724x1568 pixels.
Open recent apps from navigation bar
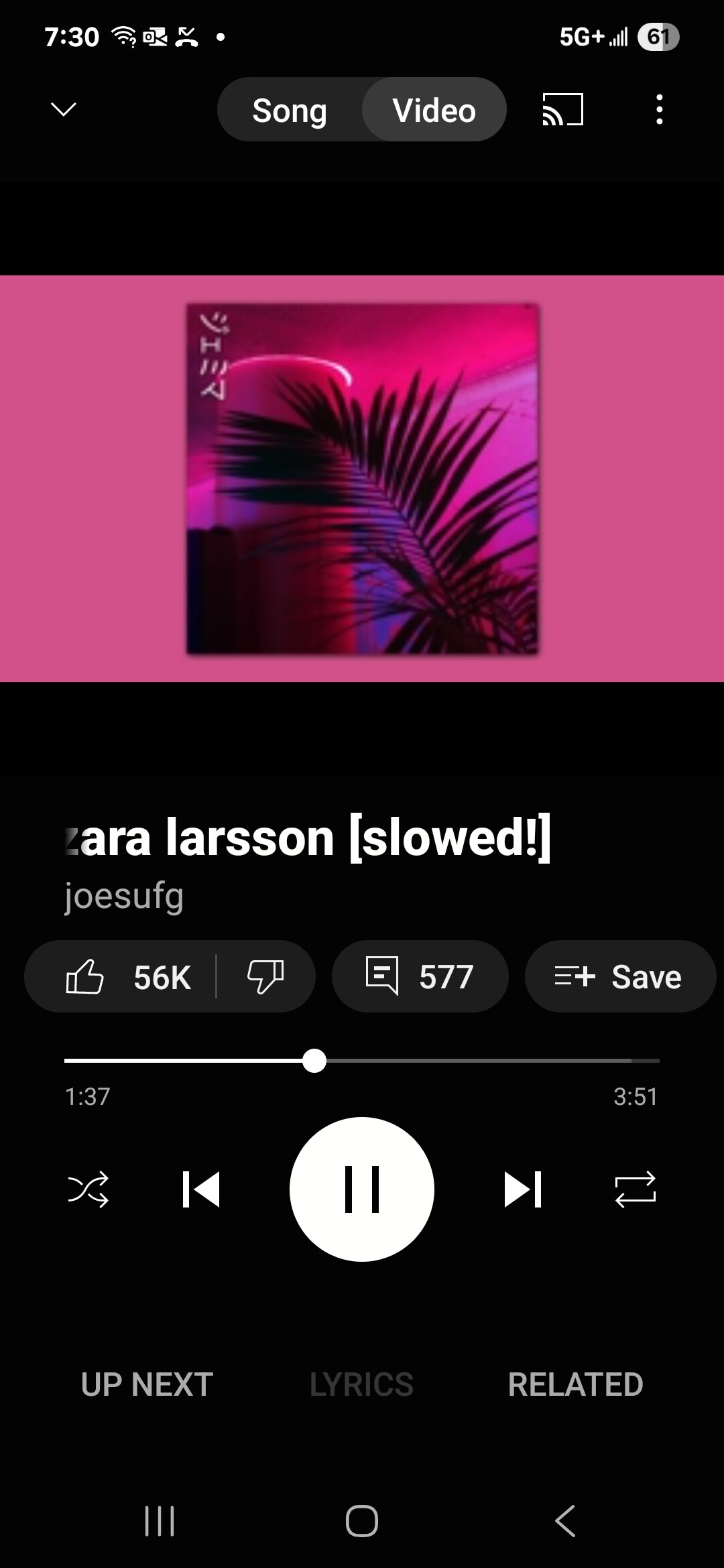pos(160,1521)
